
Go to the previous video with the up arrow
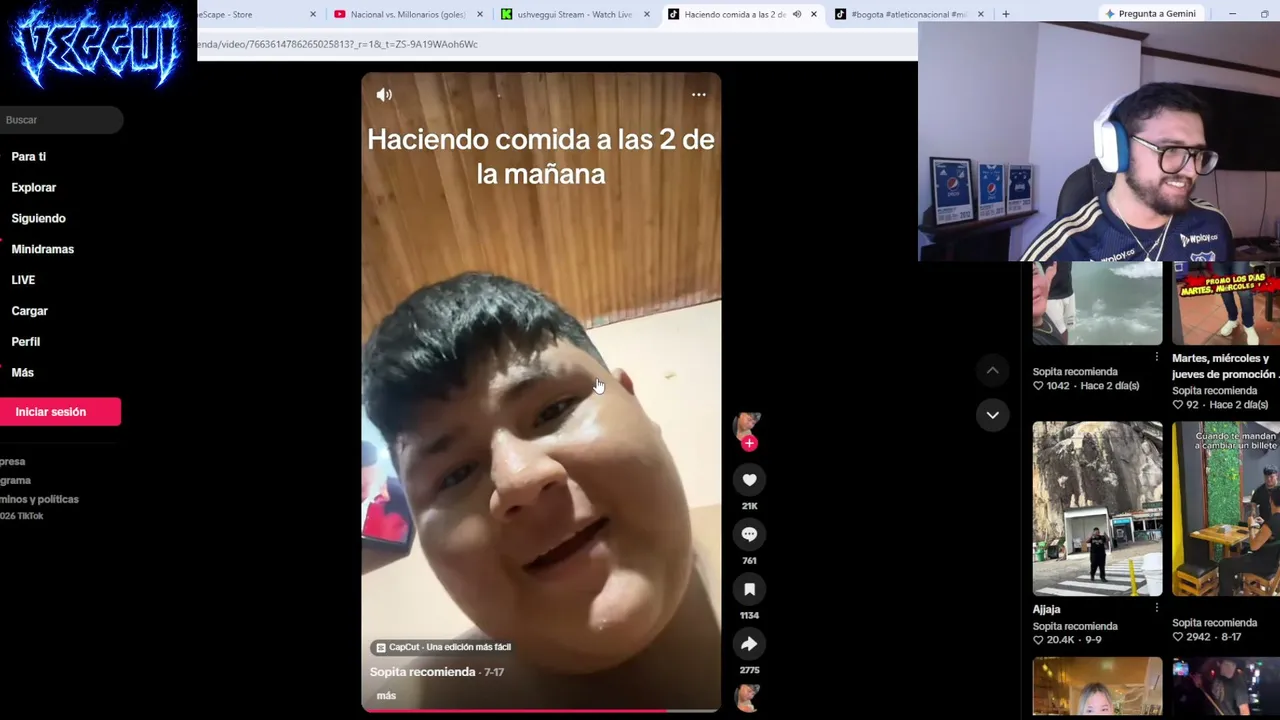(992, 370)
